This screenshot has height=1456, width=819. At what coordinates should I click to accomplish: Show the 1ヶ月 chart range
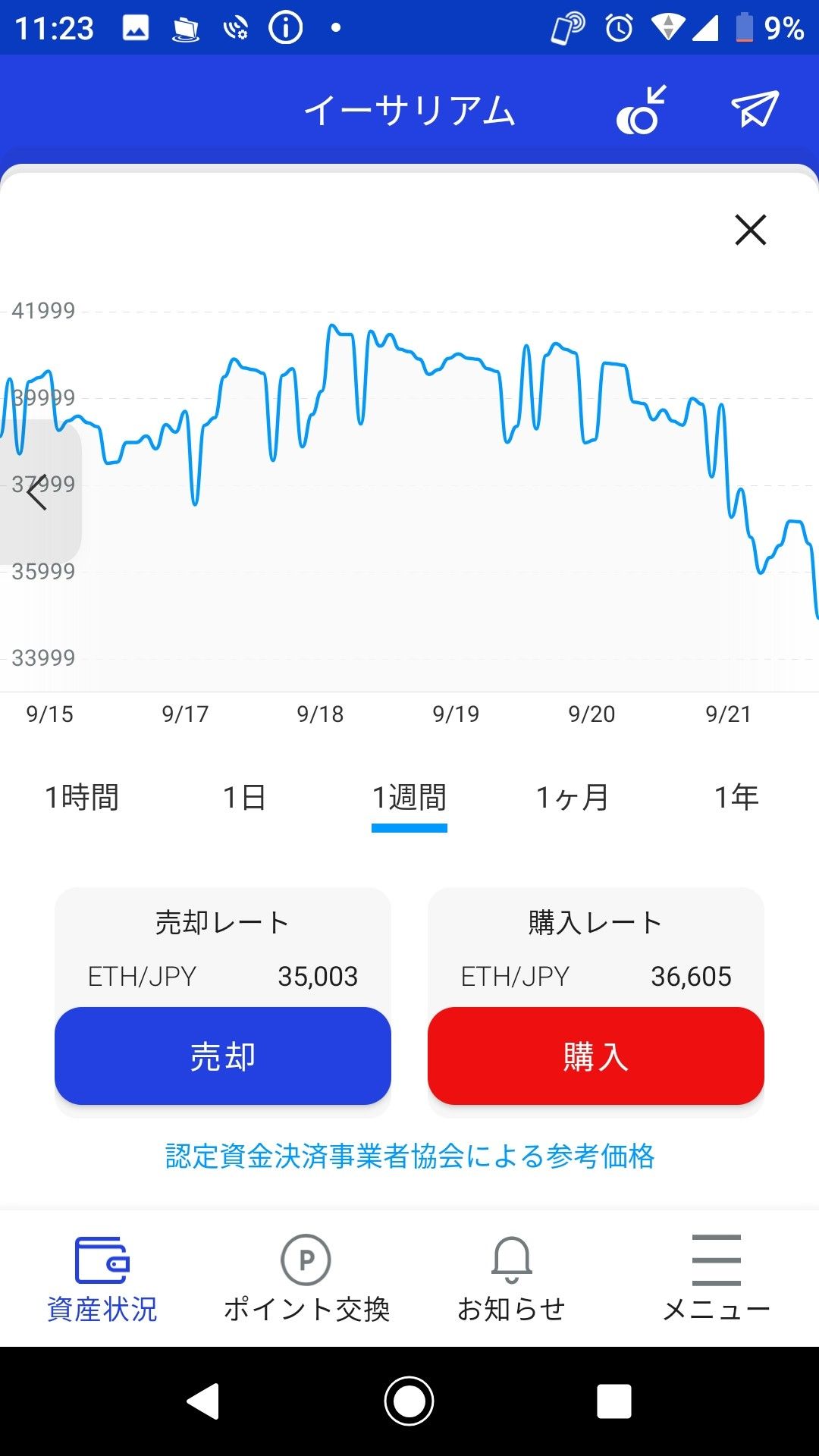[573, 798]
